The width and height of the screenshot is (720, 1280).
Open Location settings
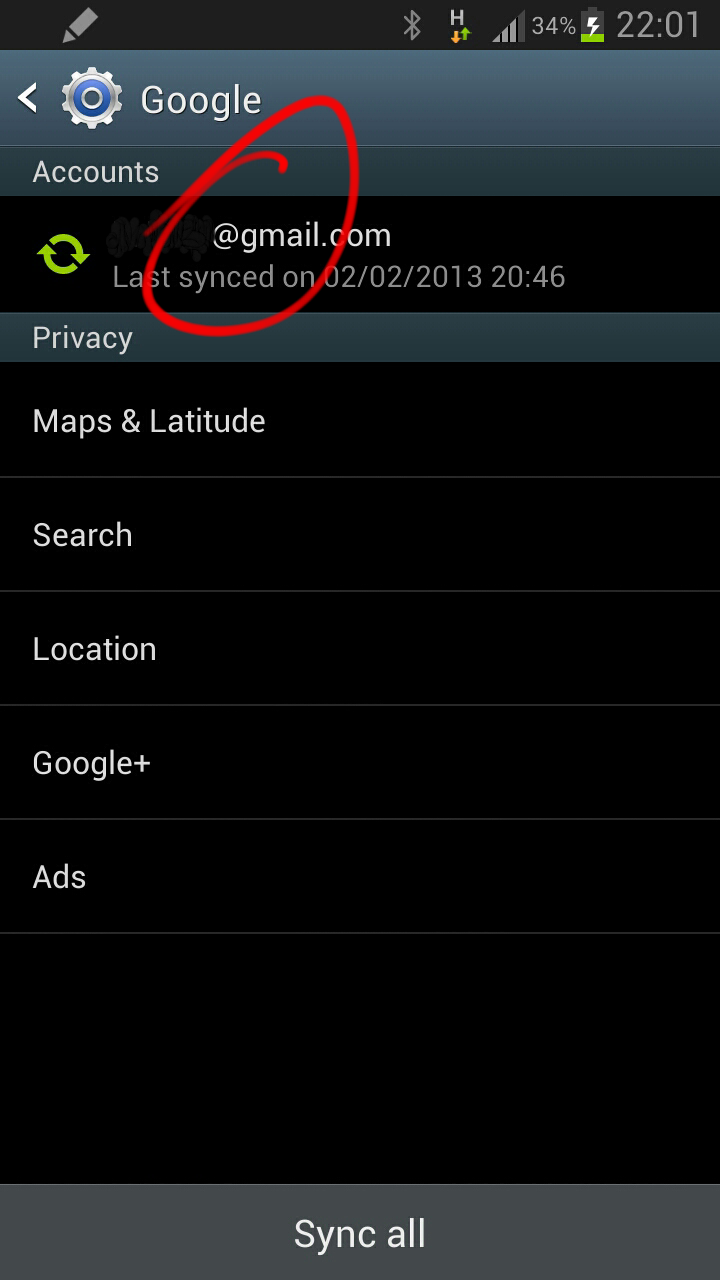pyautogui.click(x=360, y=649)
